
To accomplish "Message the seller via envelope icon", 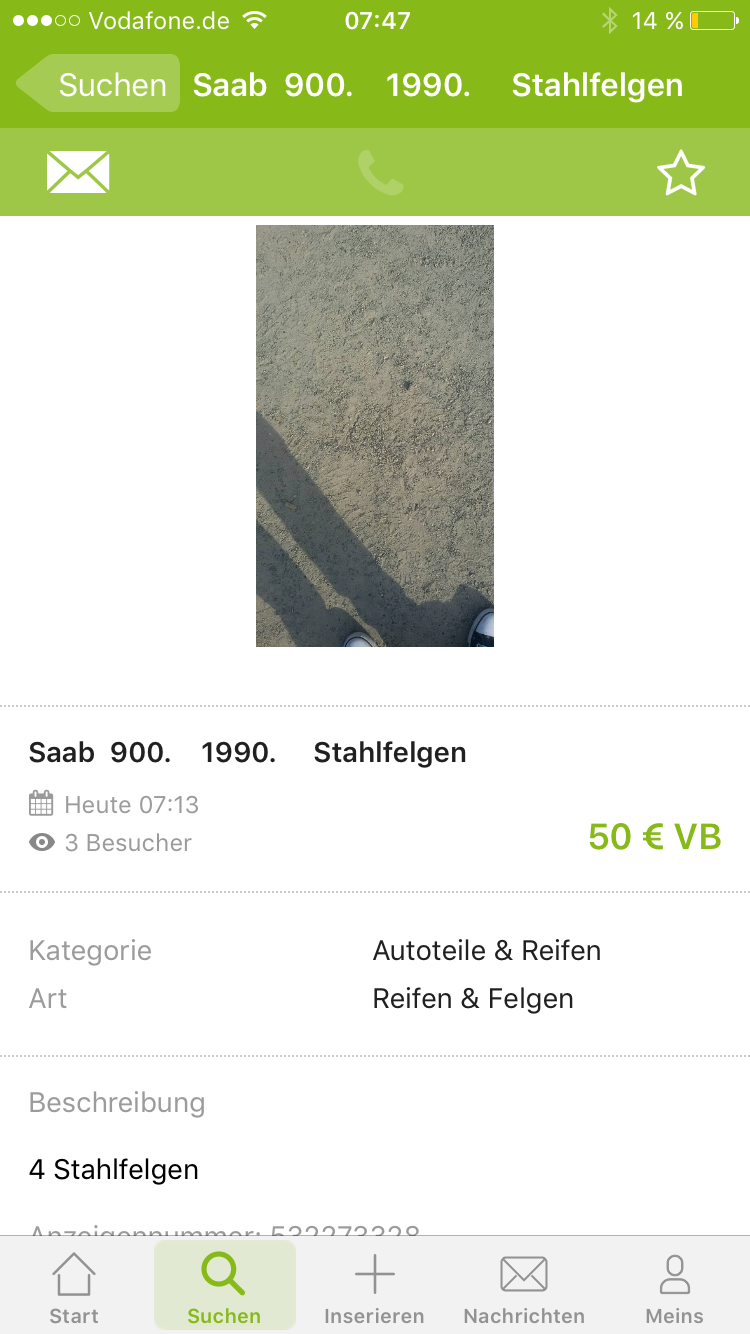I will 78,172.
